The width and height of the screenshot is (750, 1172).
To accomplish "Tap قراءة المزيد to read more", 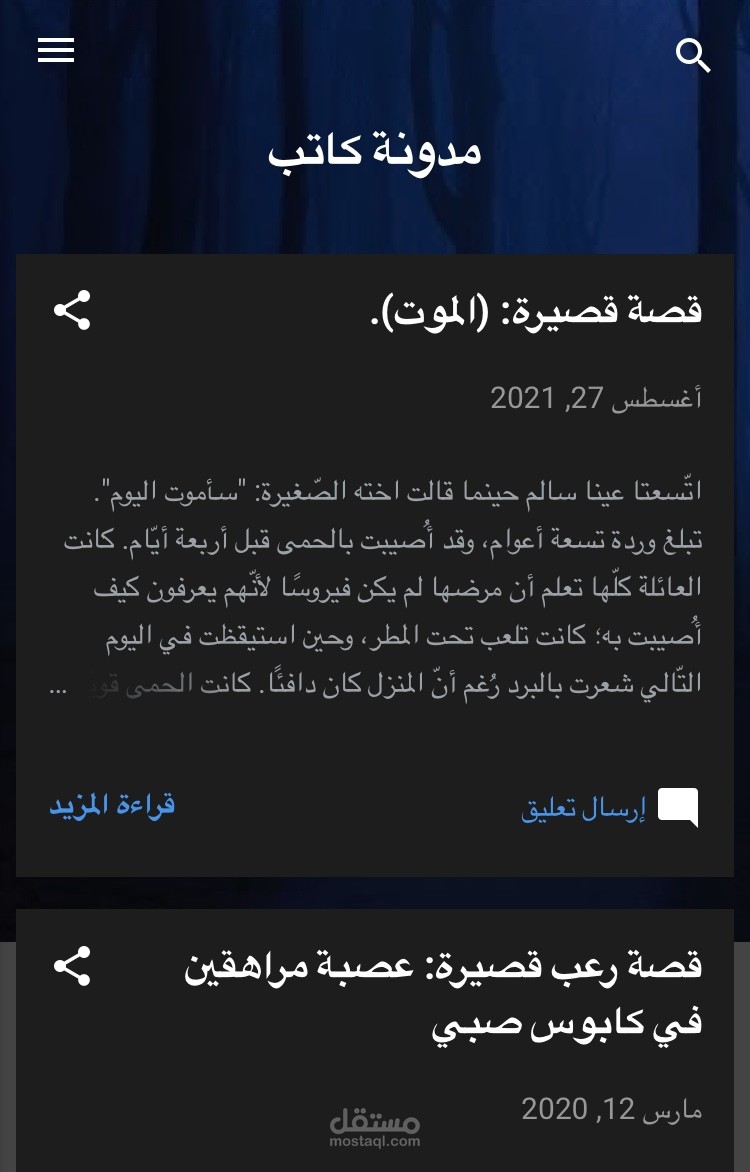I will point(112,806).
